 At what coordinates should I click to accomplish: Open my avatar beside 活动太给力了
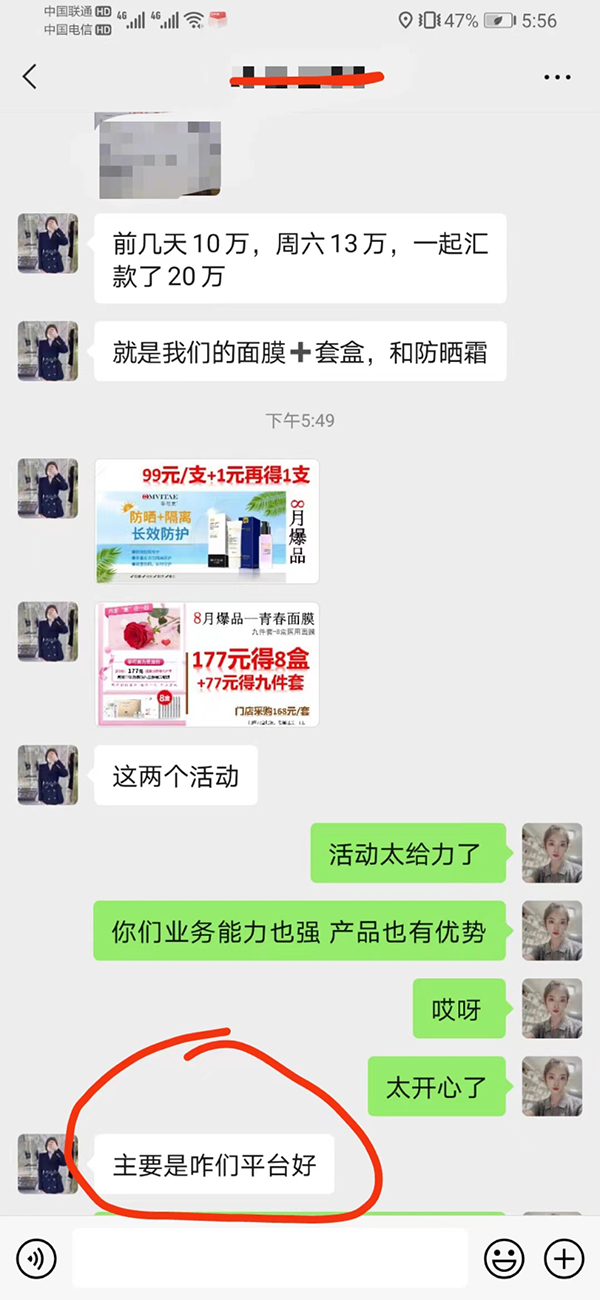pyautogui.click(x=552, y=853)
